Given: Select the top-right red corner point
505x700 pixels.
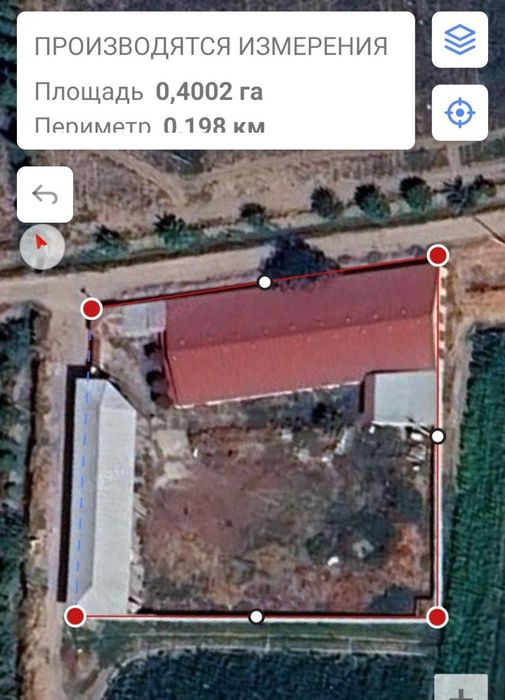Looking at the screenshot, I should [438, 255].
